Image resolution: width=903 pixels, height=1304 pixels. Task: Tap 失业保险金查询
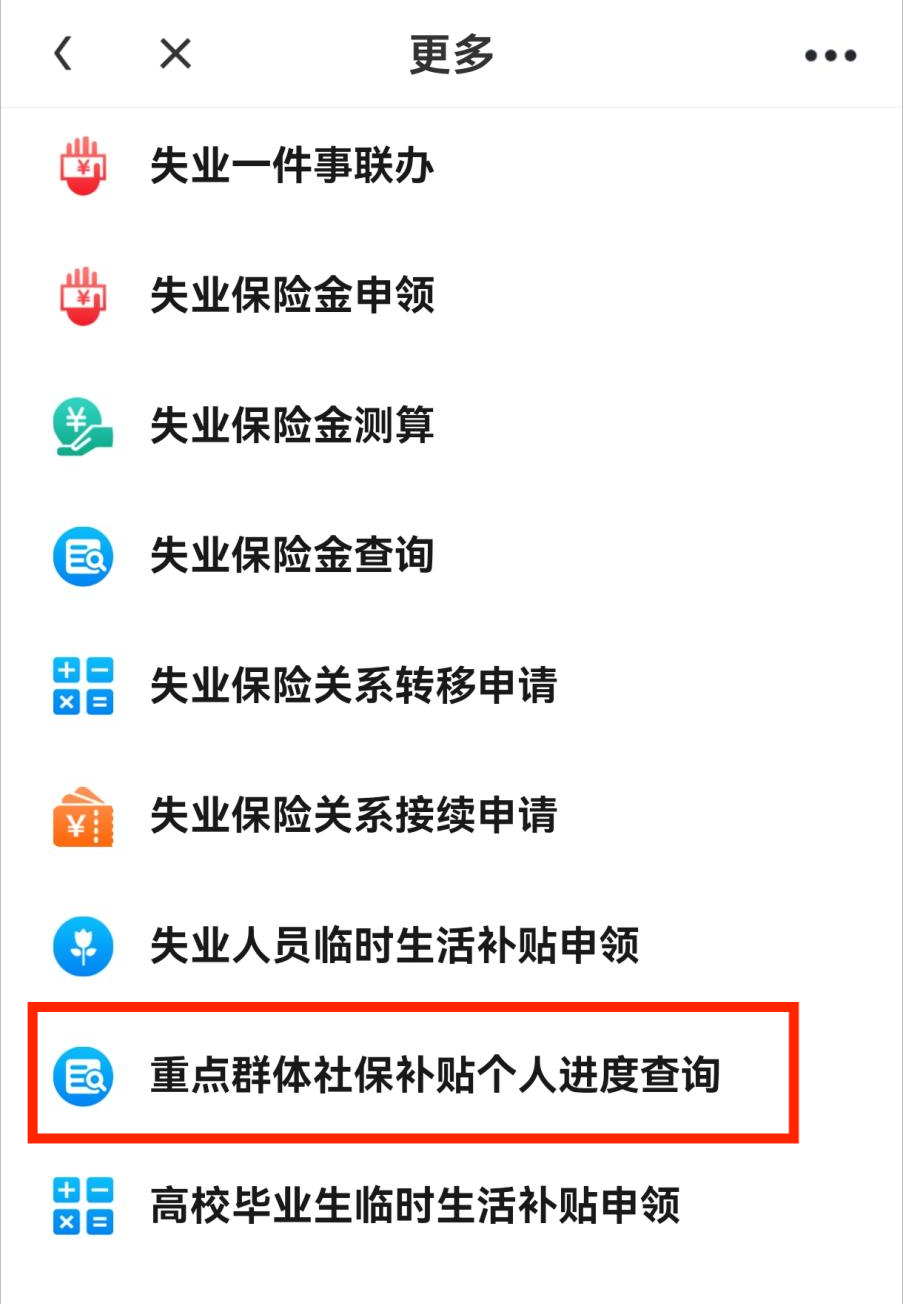click(x=292, y=556)
